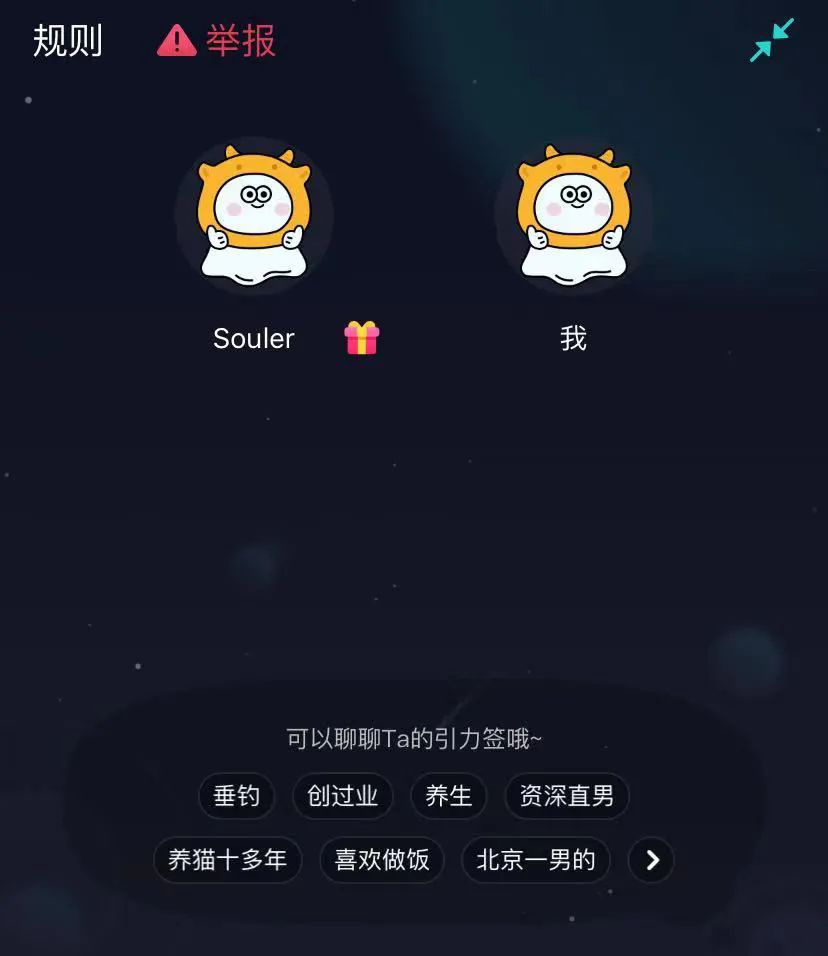Open the 规则 rules page
828x956 pixels.
[68, 41]
